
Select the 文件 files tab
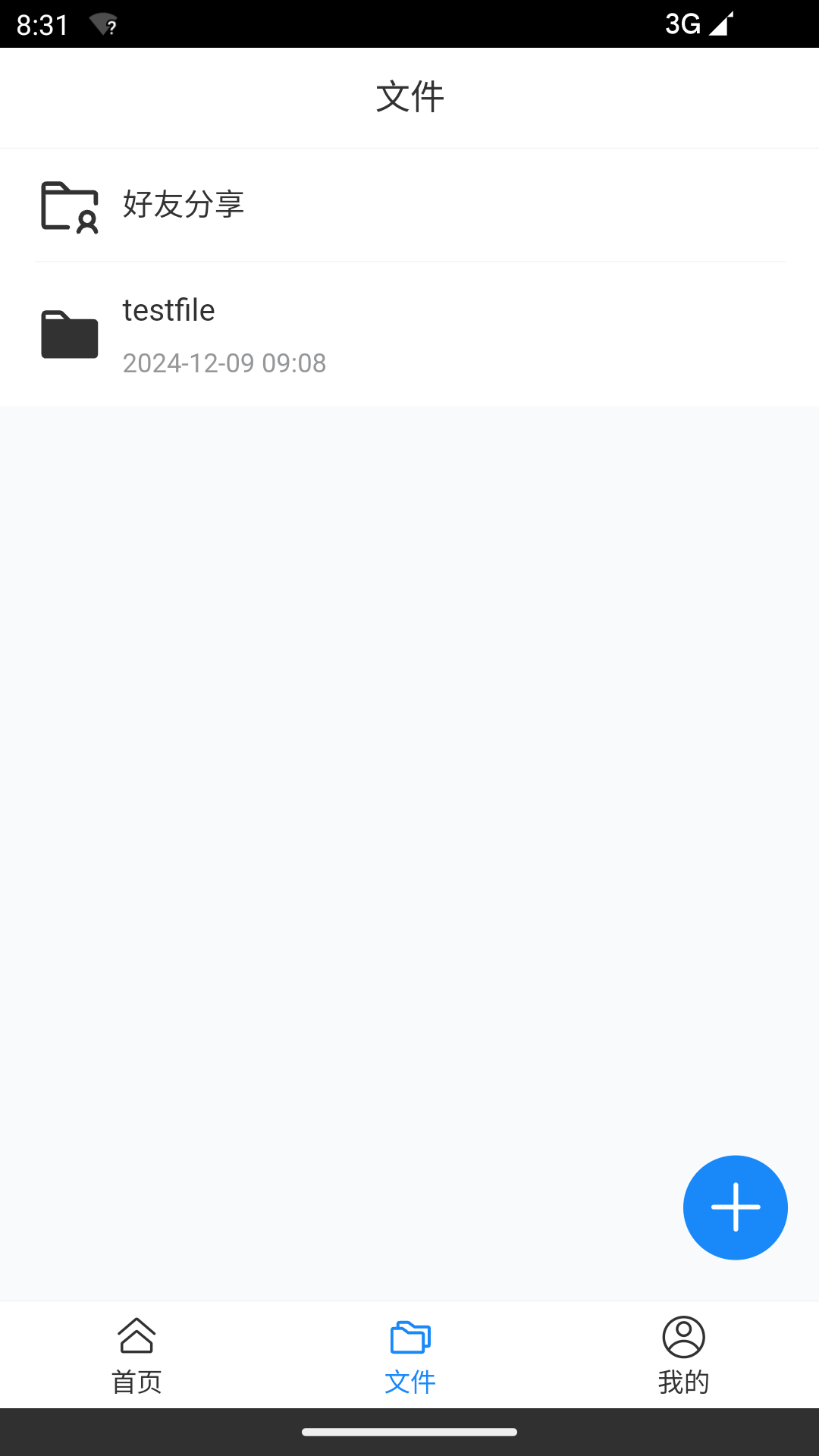pyautogui.click(x=409, y=1355)
